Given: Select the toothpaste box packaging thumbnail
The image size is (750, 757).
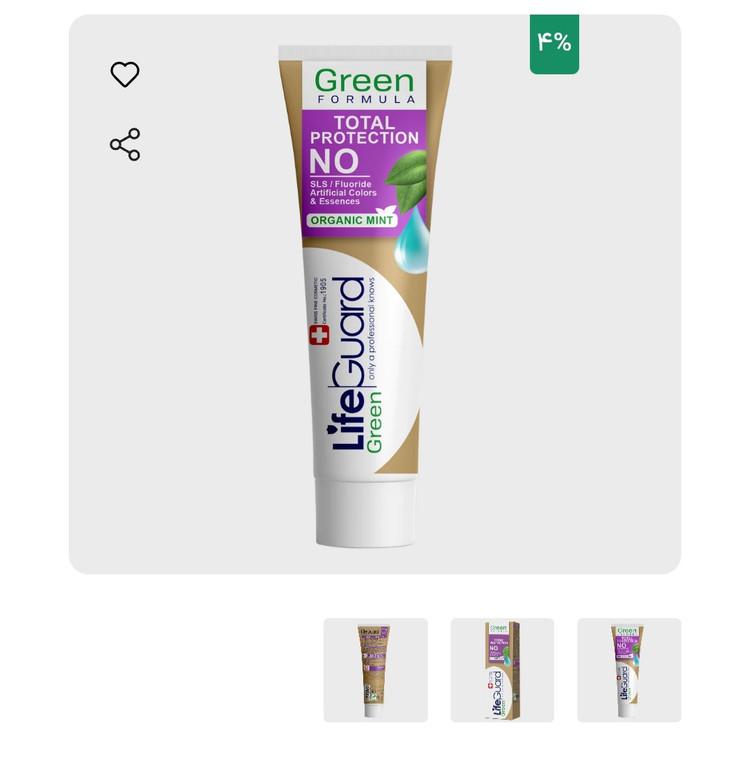Looking at the screenshot, I should (x=502, y=670).
